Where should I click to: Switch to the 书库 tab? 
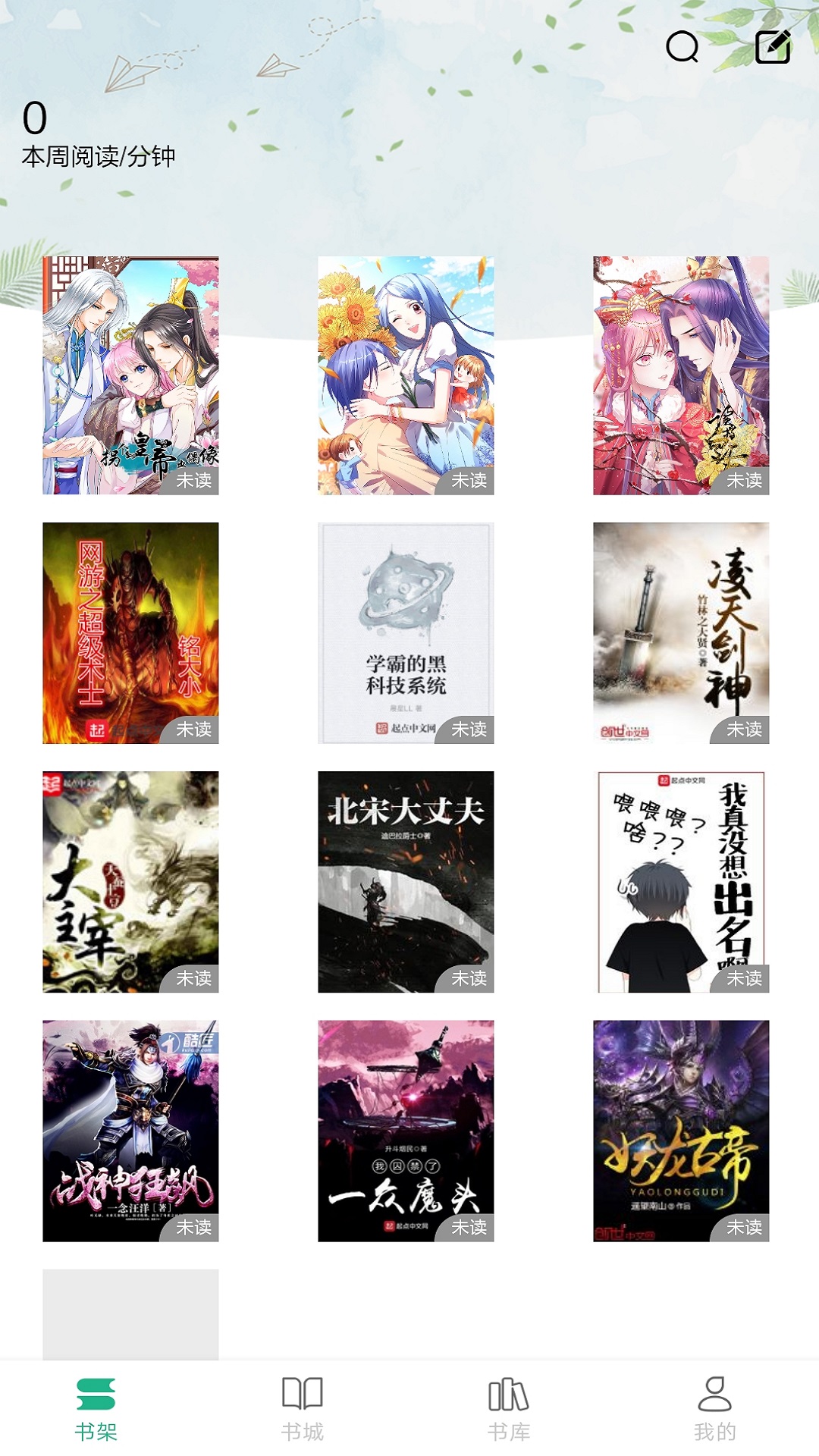[508, 1409]
